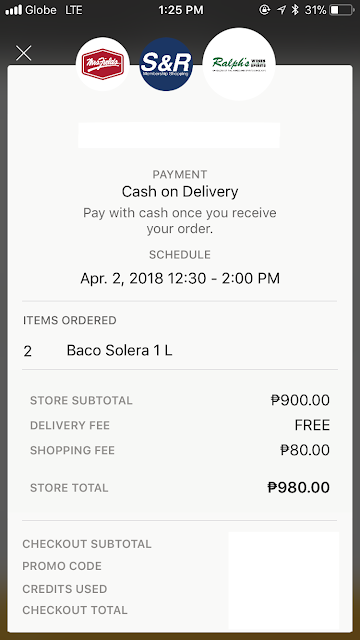This screenshot has height=640, width=360.
Task: Switch to the S&R store order
Action: tap(166, 64)
